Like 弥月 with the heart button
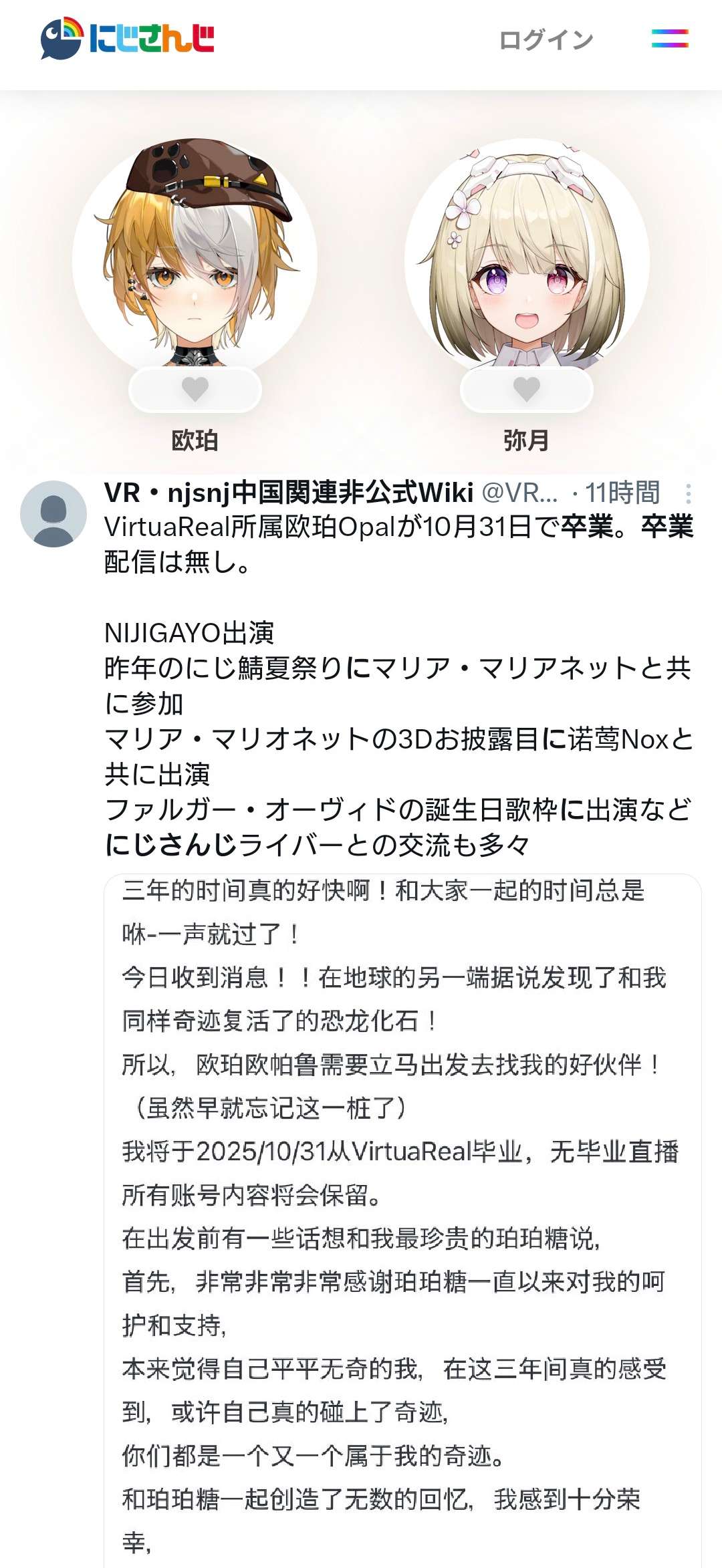The width and height of the screenshot is (722, 1568). pyautogui.click(x=526, y=389)
